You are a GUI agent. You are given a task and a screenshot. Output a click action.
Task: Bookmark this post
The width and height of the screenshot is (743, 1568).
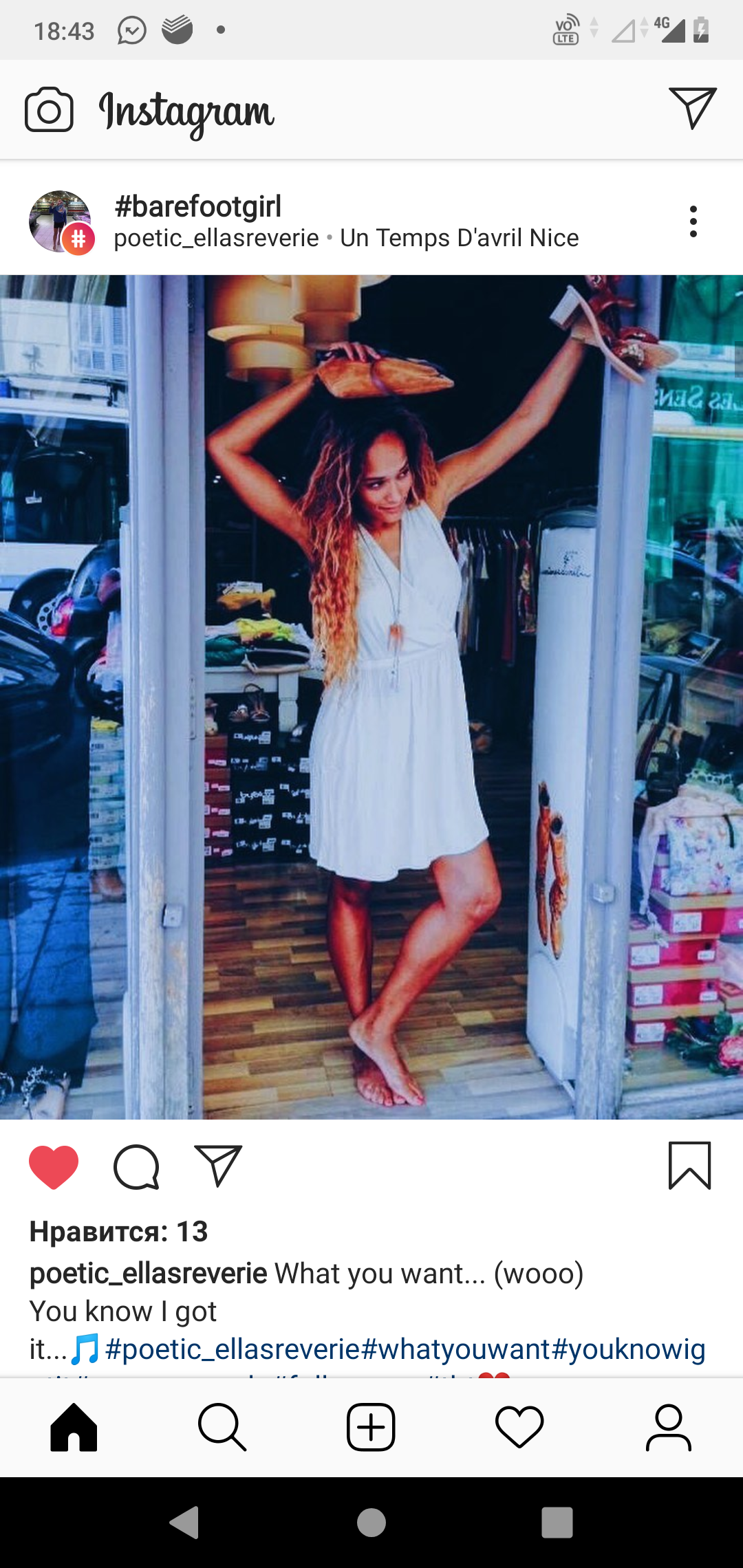point(689,1166)
